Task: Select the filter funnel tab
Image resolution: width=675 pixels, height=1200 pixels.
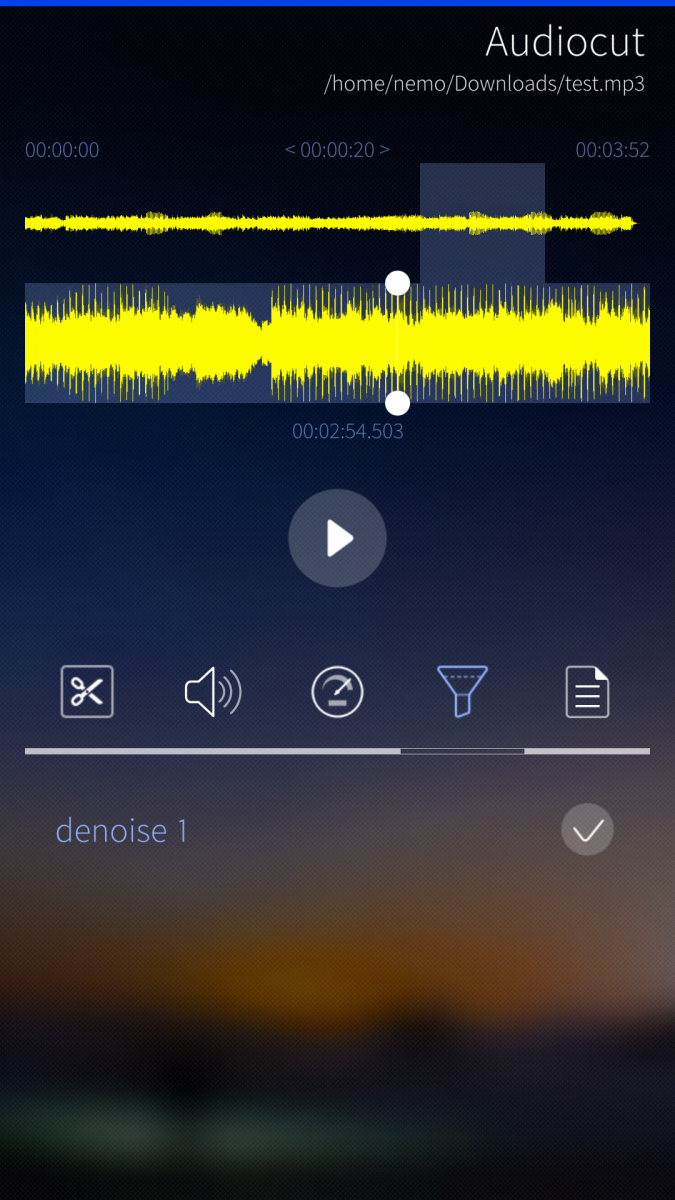Action: [462, 691]
